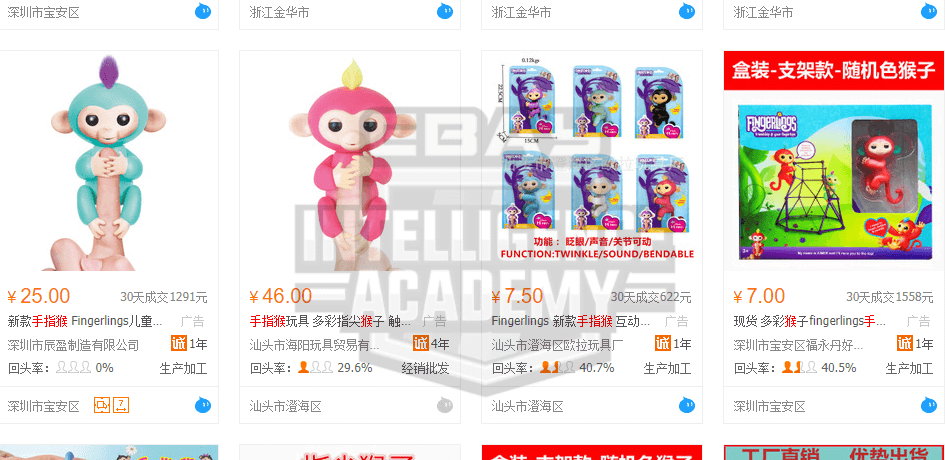Visit supplier 汕头市澄海区欧拉玩具厂
The width and height of the screenshot is (945, 460).
tap(557, 344)
